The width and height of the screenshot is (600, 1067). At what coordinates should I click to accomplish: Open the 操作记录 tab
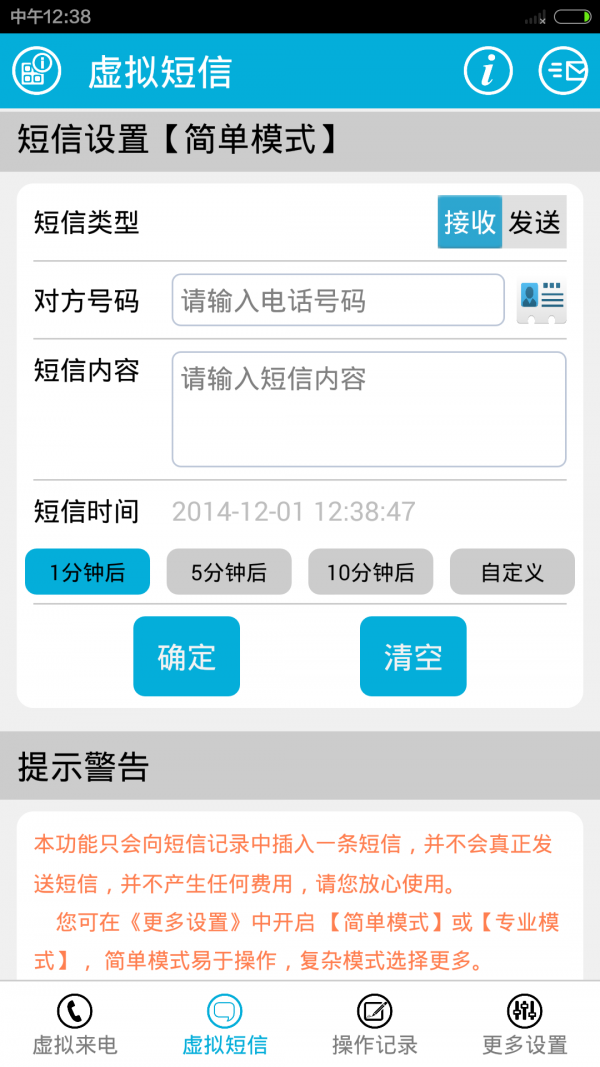375,1025
